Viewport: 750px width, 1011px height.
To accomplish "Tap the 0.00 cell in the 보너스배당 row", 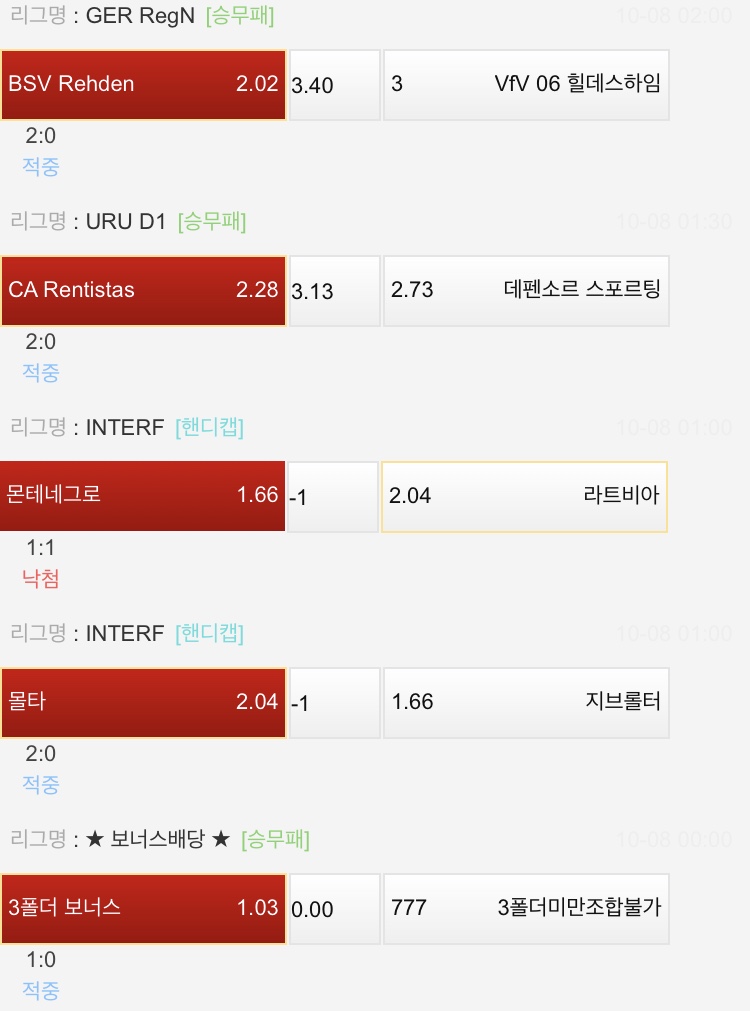I will pos(334,908).
